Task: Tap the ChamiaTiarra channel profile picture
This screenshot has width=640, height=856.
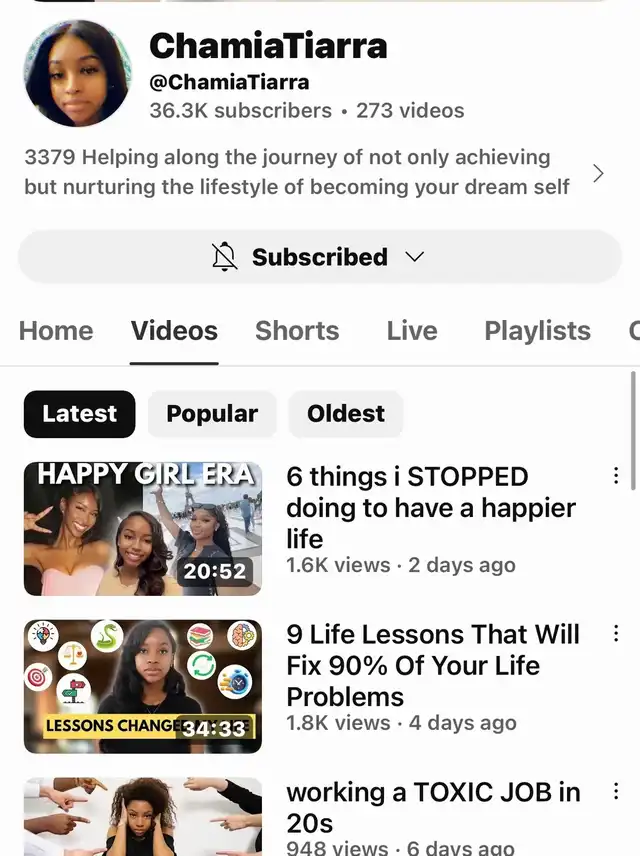Action: click(x=77, y=73)
